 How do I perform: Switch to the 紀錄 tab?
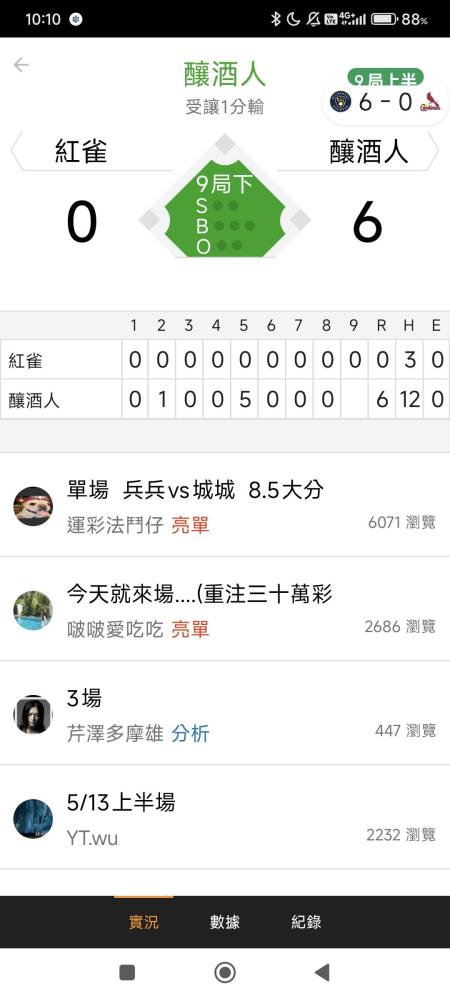point(306,922)
